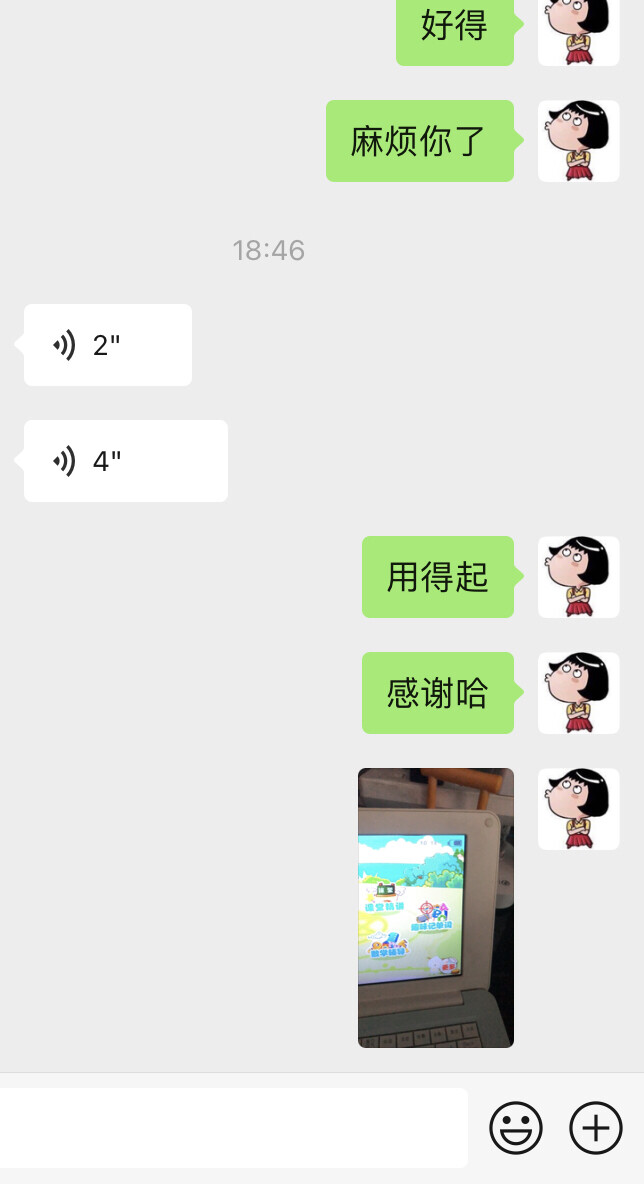Tap the avatar beside 麻烦你了 message

point(578,141)
